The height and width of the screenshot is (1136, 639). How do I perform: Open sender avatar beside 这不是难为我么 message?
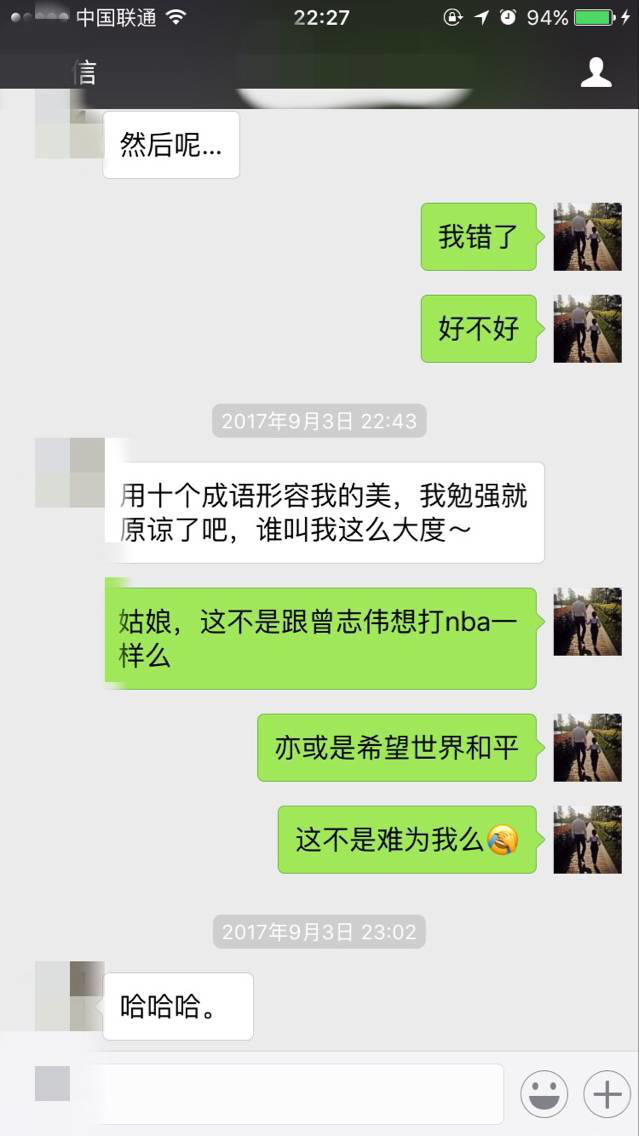pos(588,839)
